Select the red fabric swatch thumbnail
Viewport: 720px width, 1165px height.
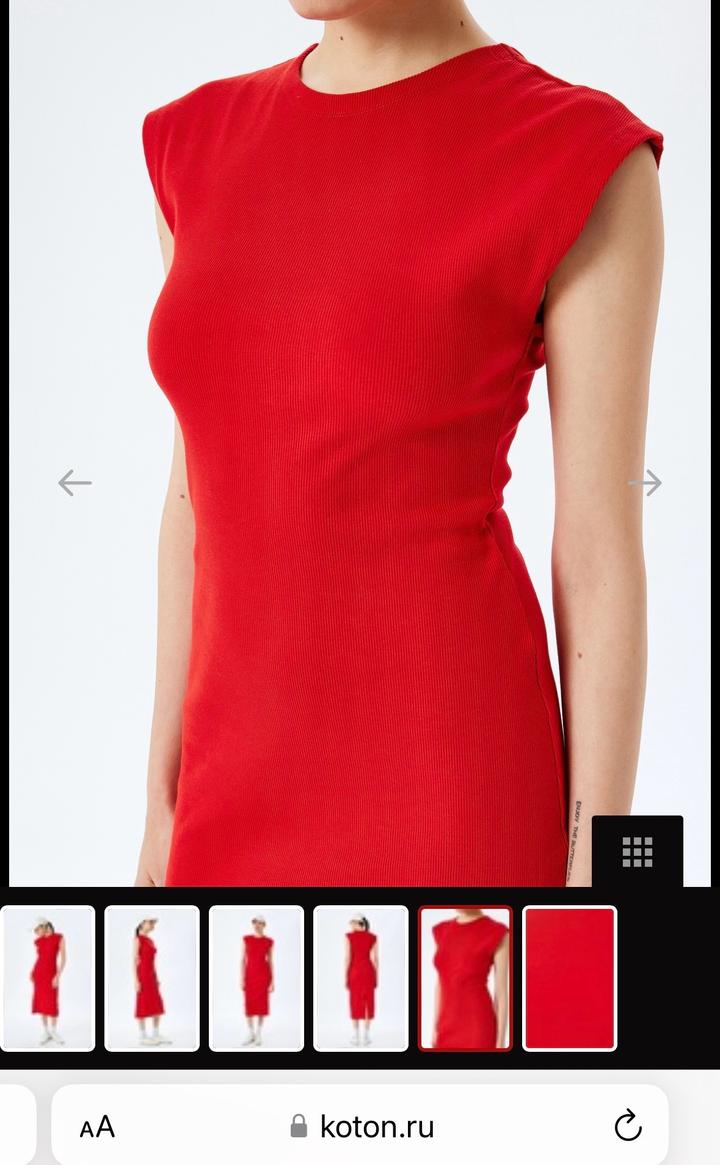click(569, 978)
